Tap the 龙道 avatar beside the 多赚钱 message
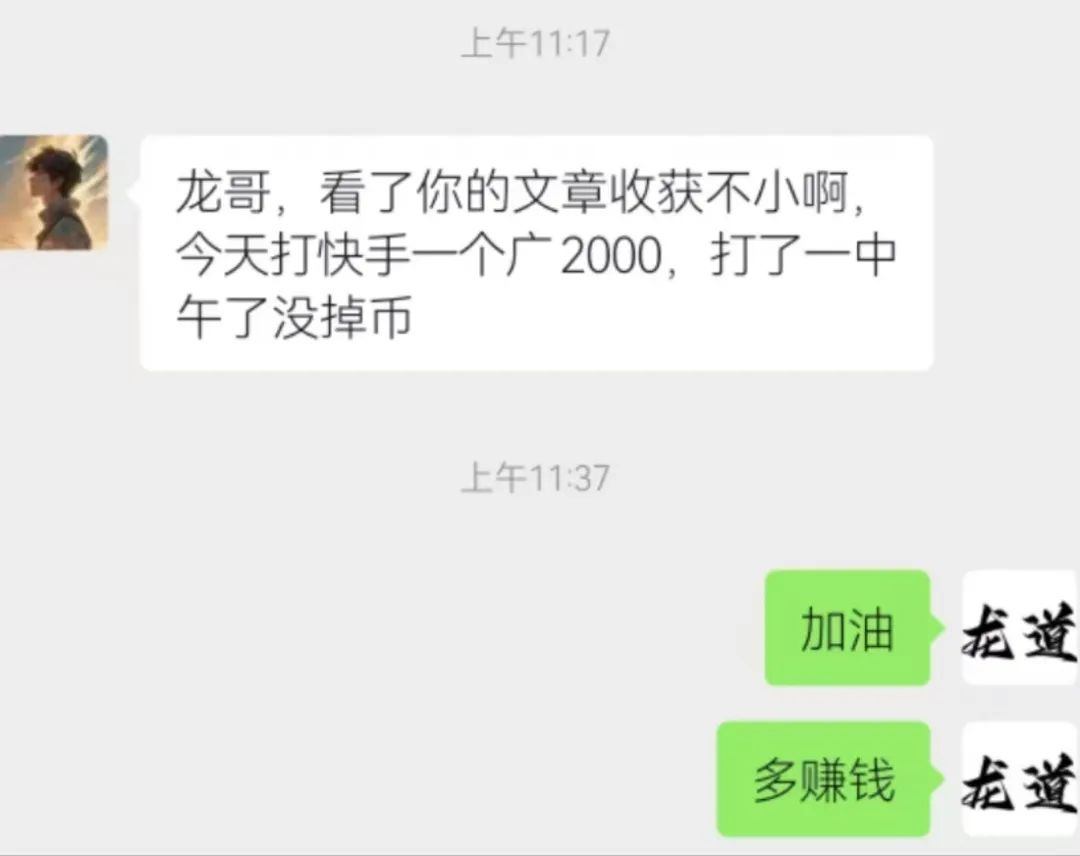 1019,779
